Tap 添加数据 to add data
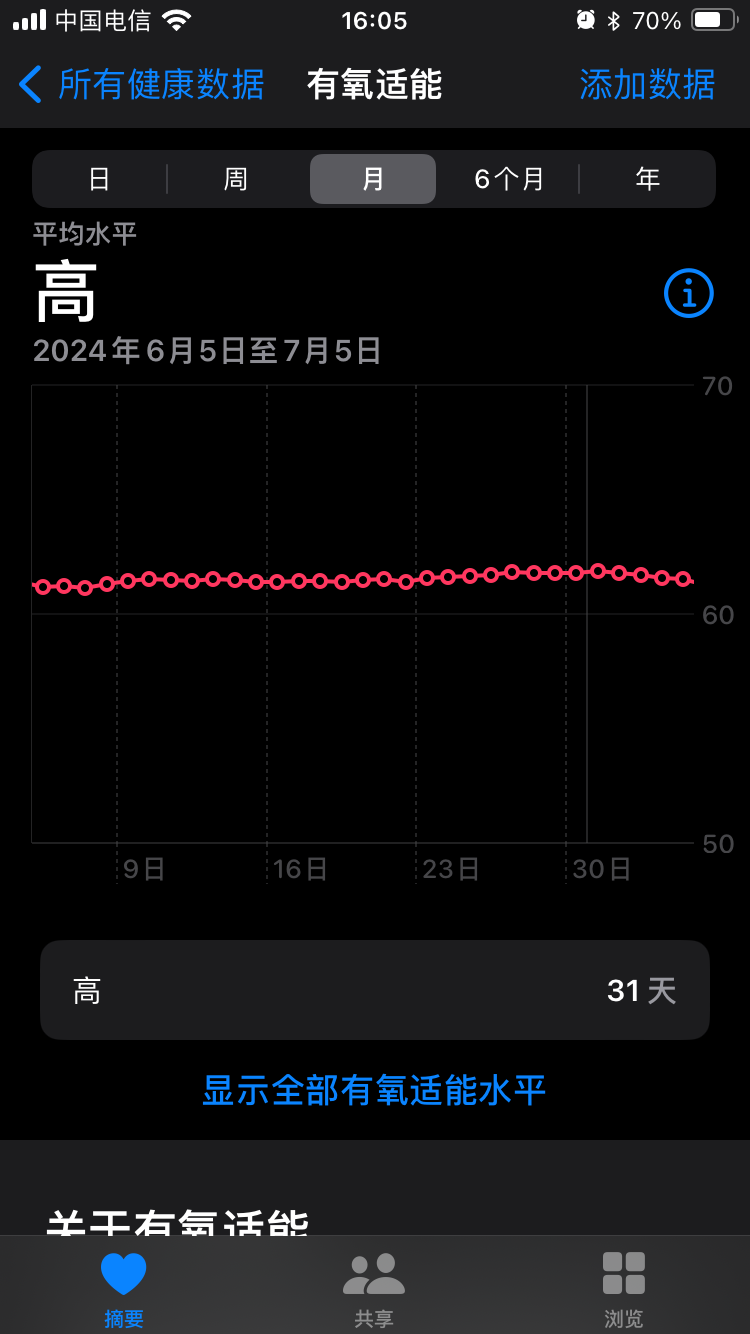The height and width of the screenshot is (1334, 750). (647, 85)
